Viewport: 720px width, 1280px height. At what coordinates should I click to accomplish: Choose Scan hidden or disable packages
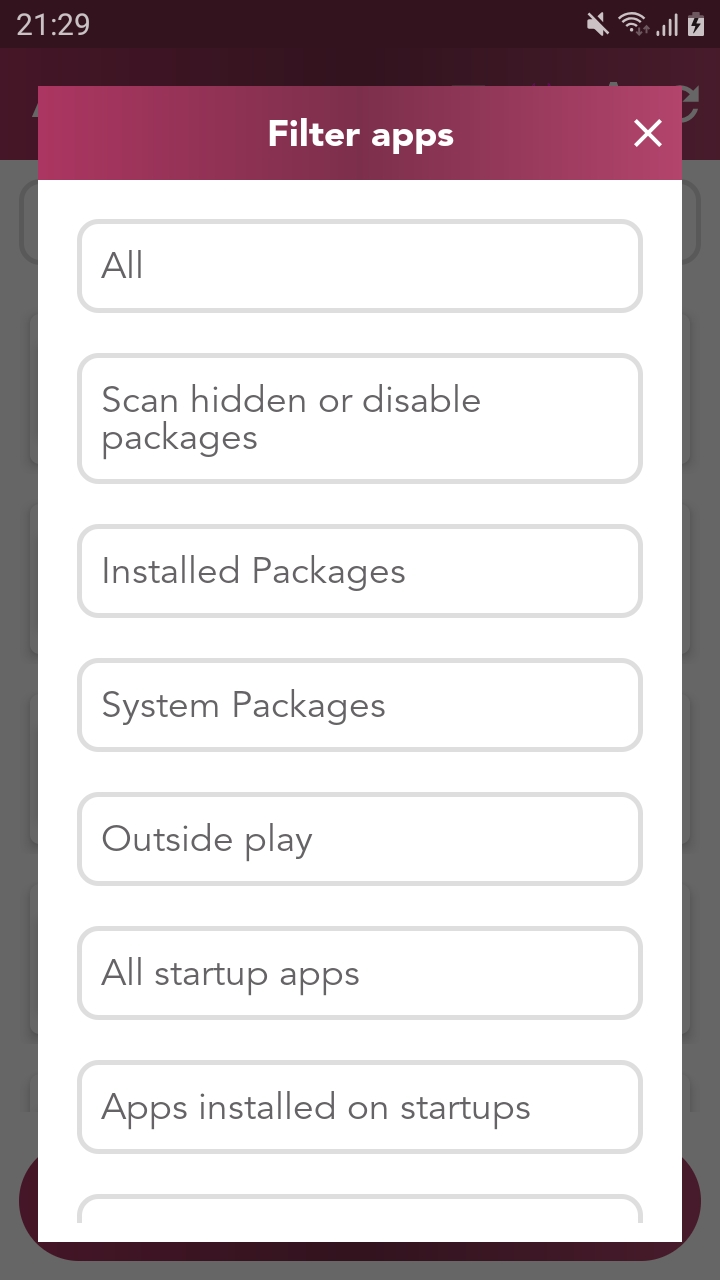click(360, 418)
